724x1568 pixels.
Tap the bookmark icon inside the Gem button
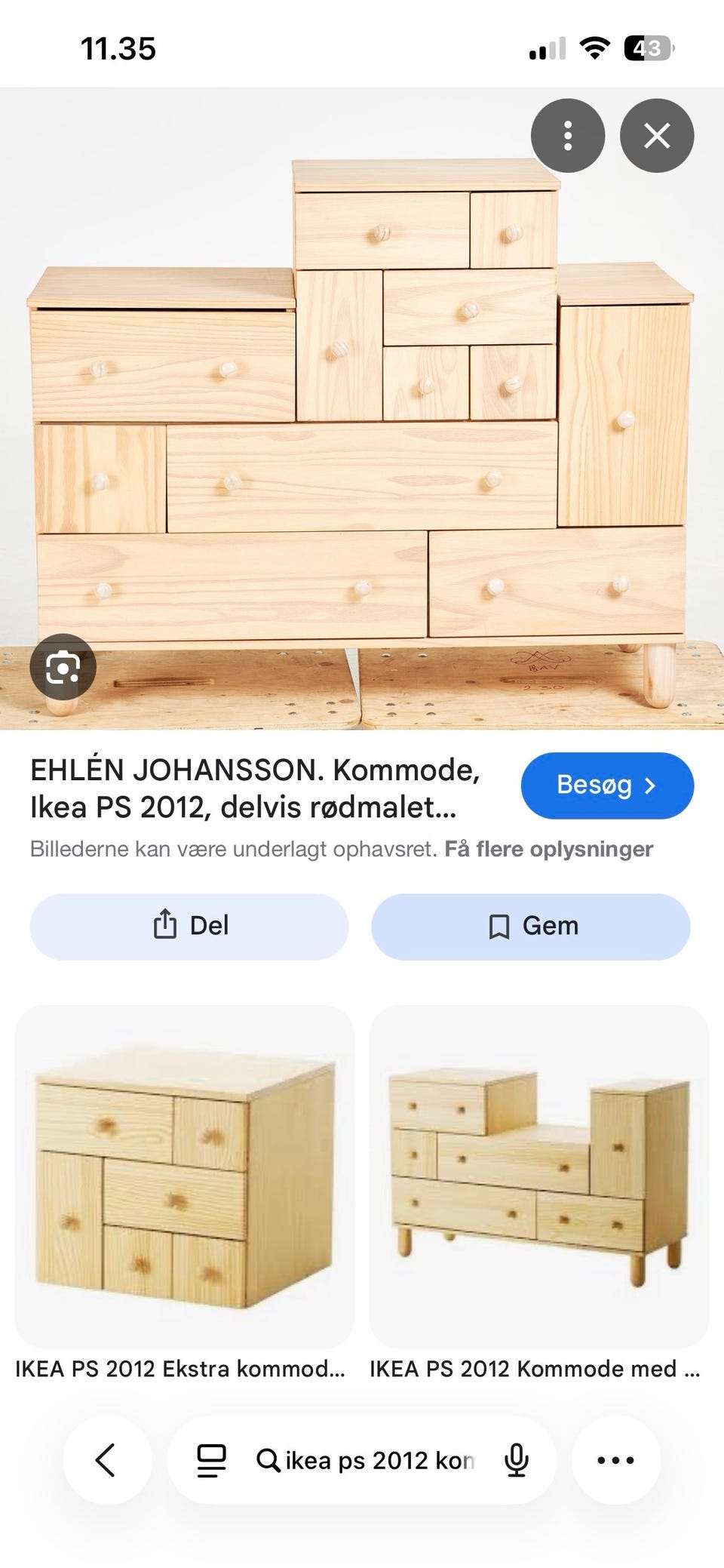point(499,925)
